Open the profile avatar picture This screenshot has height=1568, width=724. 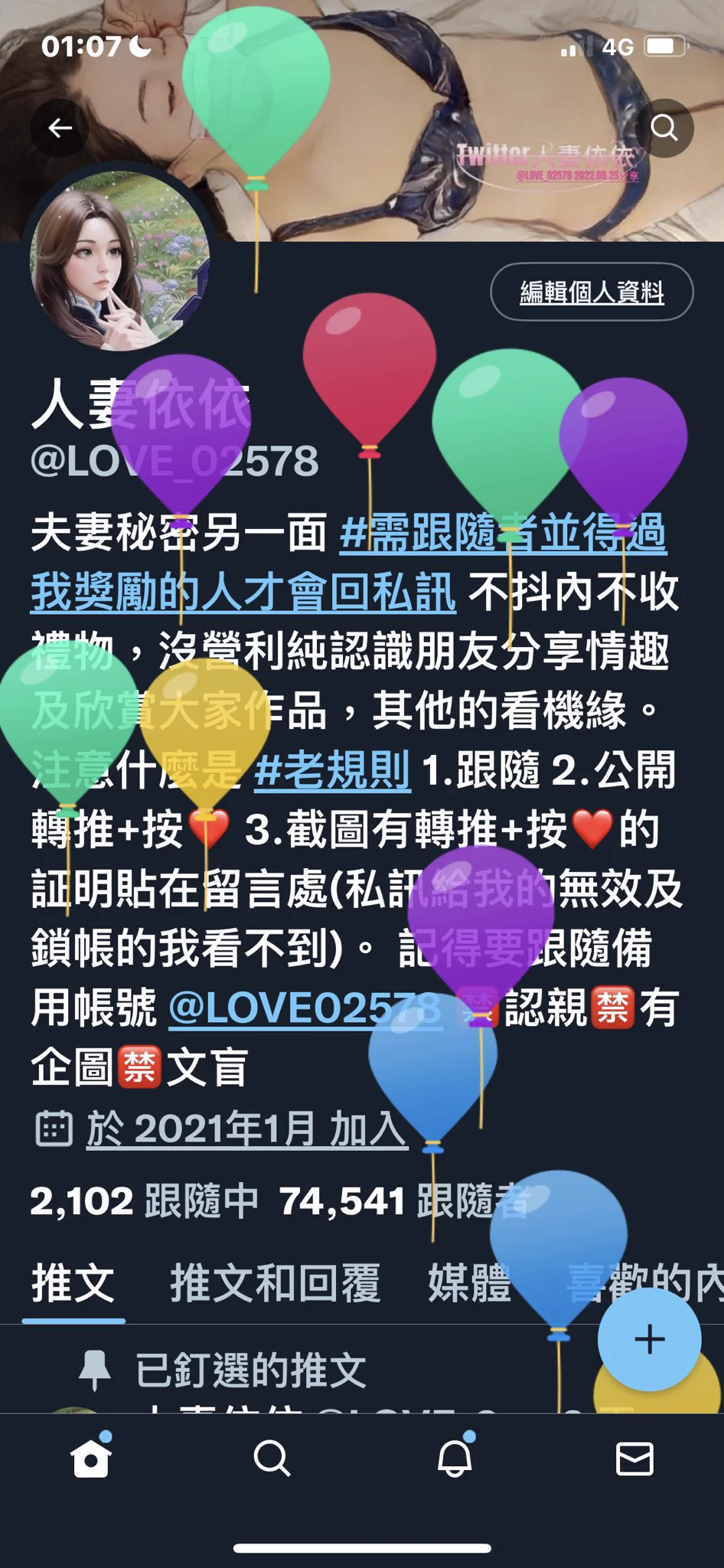(x=119, y=260)
